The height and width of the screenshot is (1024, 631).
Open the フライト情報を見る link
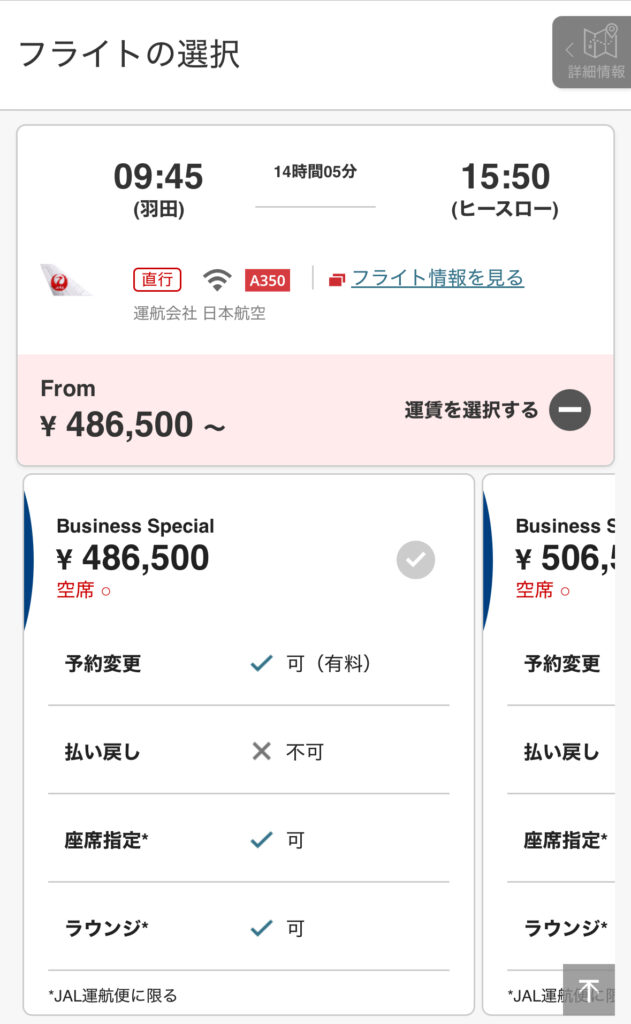pos(437,278)
